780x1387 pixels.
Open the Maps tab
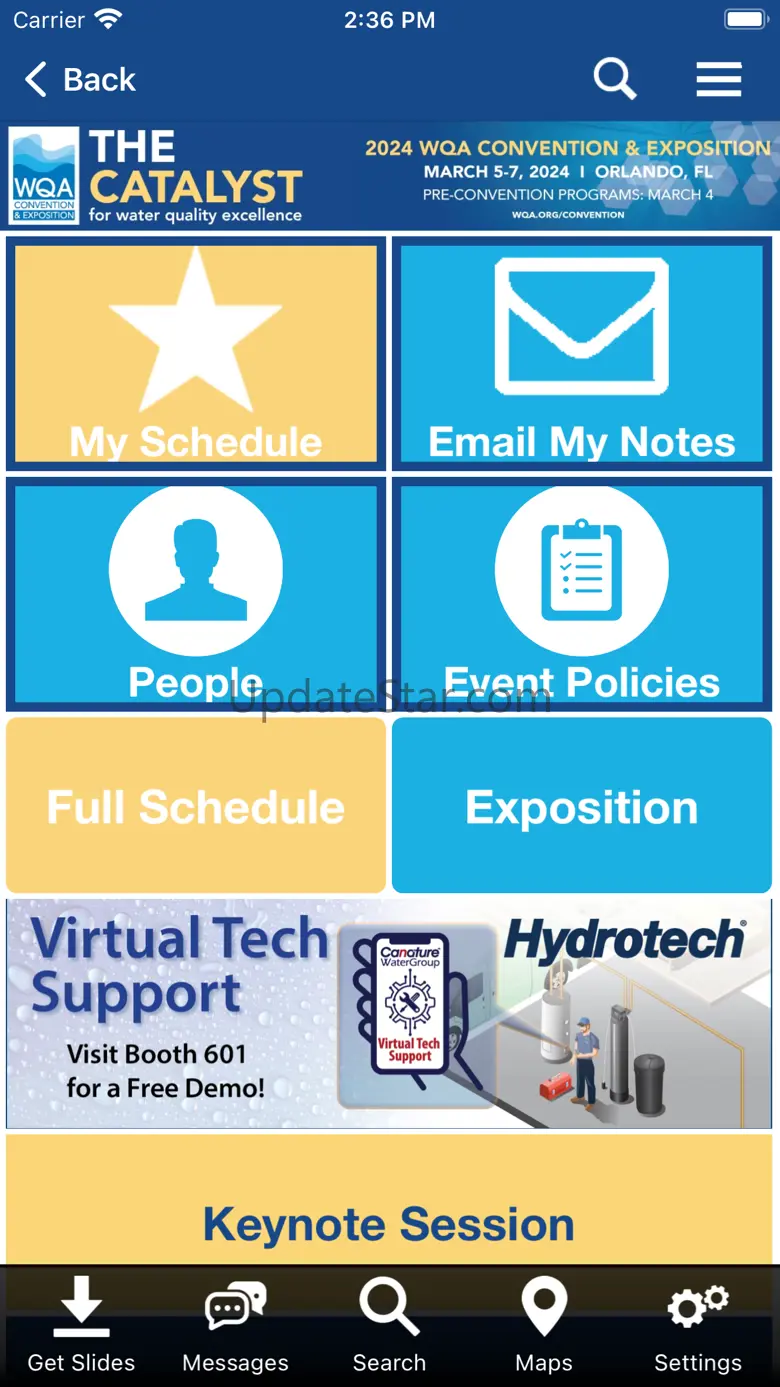click(x=544, y=1325)
